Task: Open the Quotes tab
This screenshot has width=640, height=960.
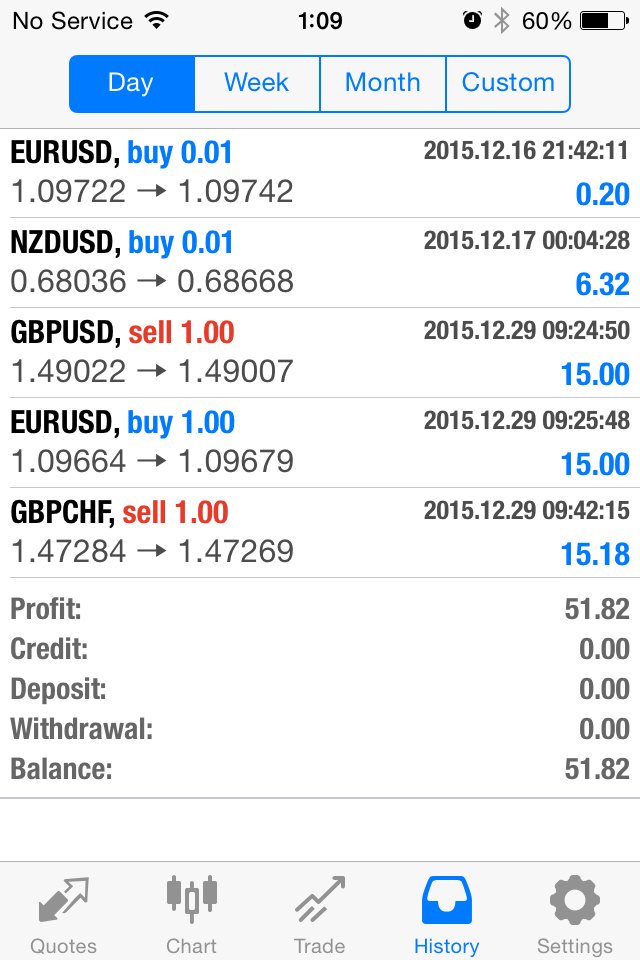Action: pos(64,915)
